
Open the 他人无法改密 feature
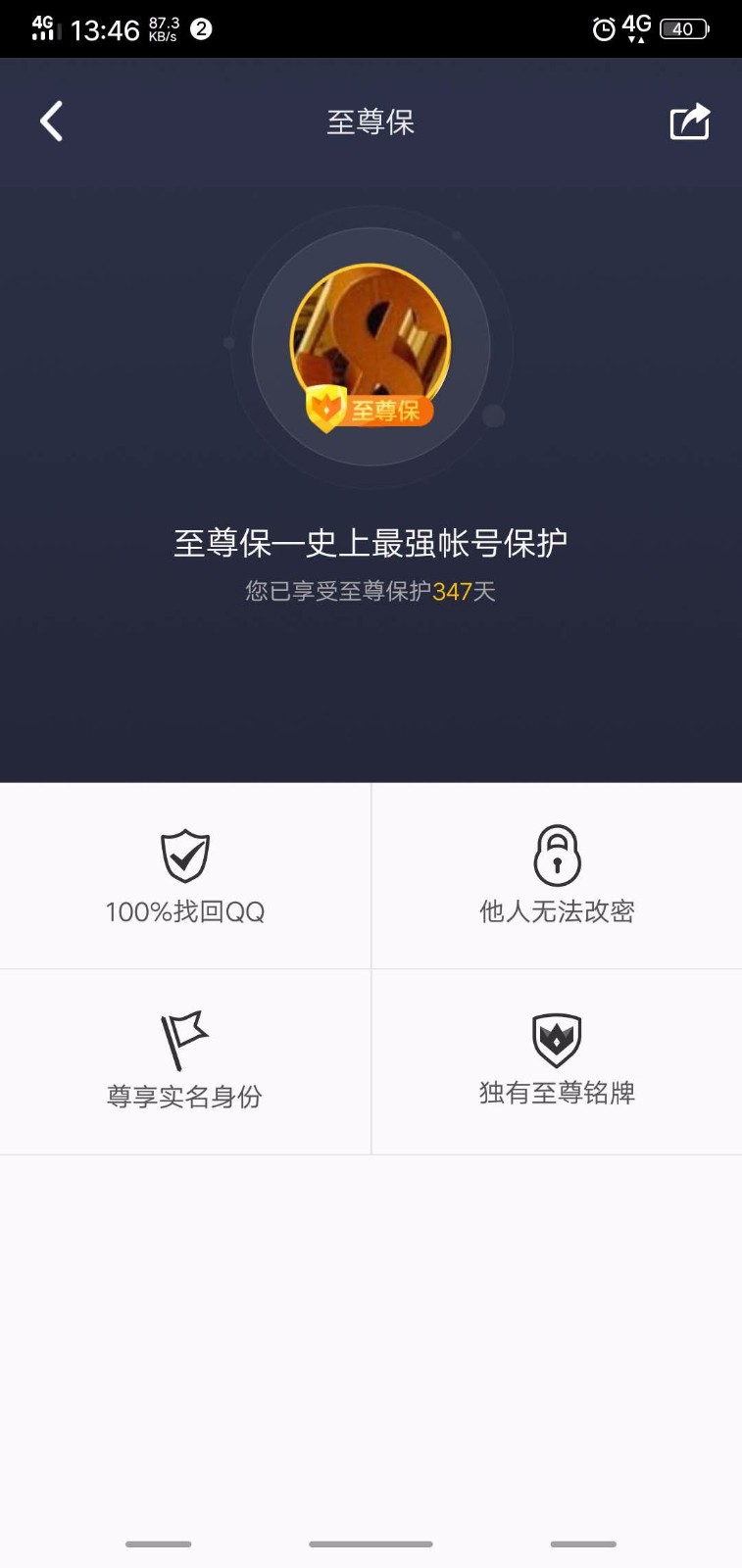point(557,875)
